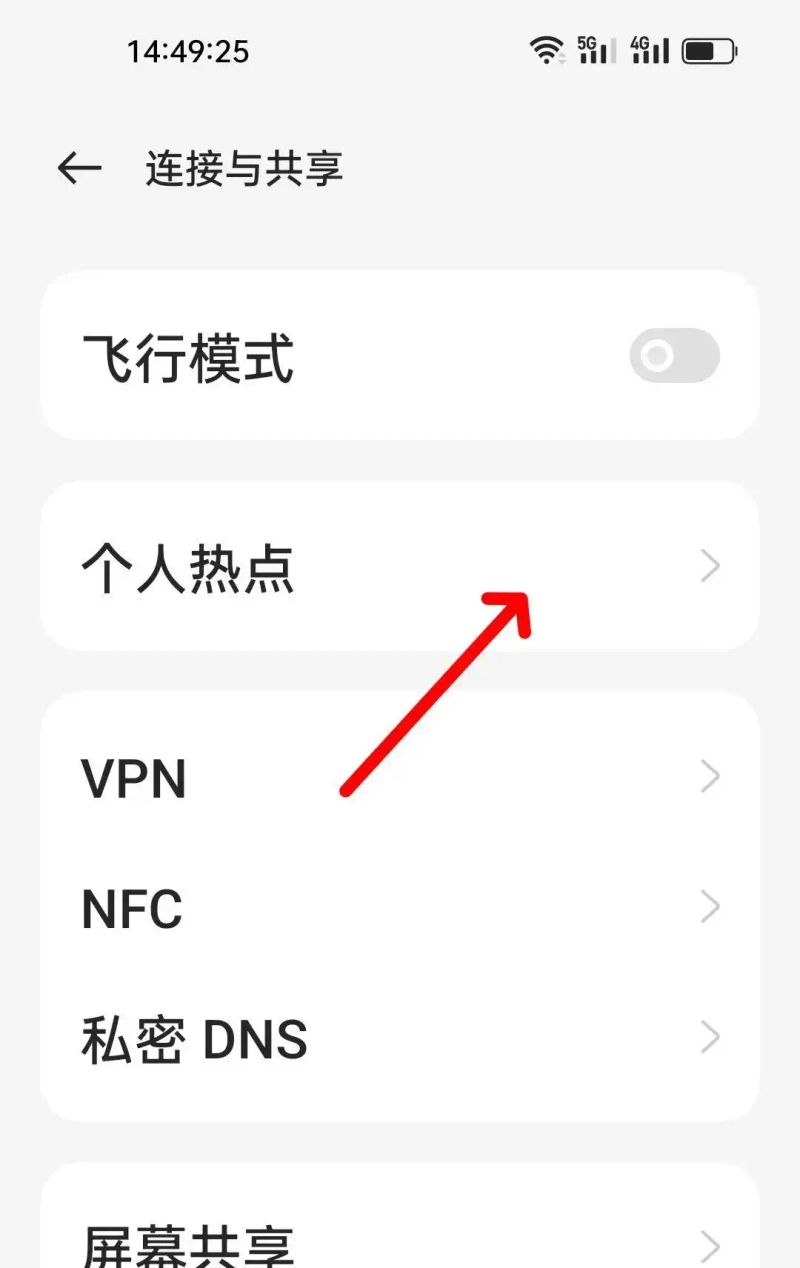The image size is (800, 1268).
Task: Tap the back arrow to exit 连接与共享
Action: click(78, 168)
